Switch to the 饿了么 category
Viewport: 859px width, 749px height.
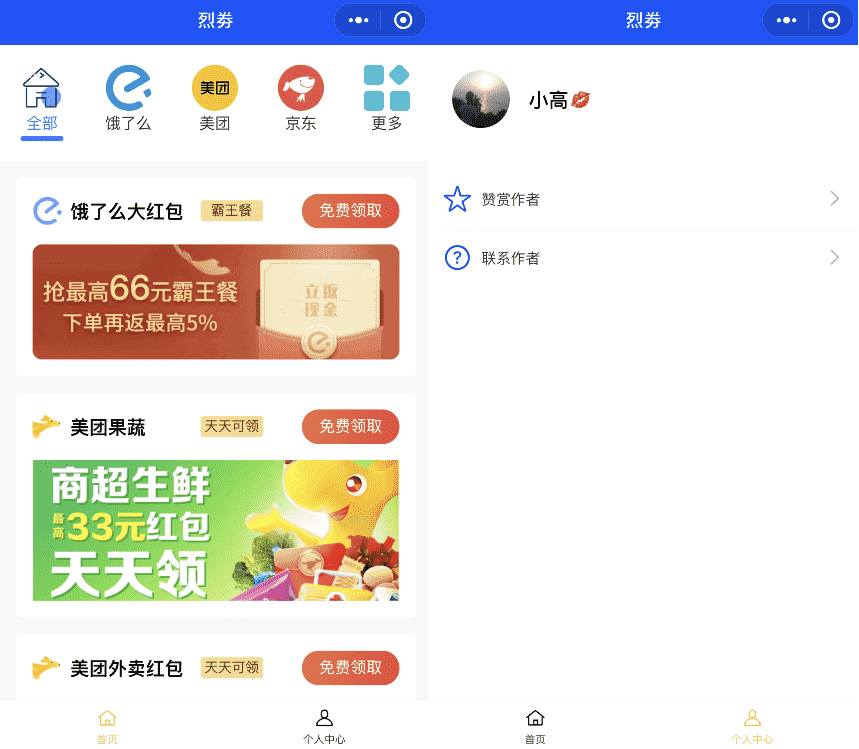pyautogui.click(x=128, y=100)
